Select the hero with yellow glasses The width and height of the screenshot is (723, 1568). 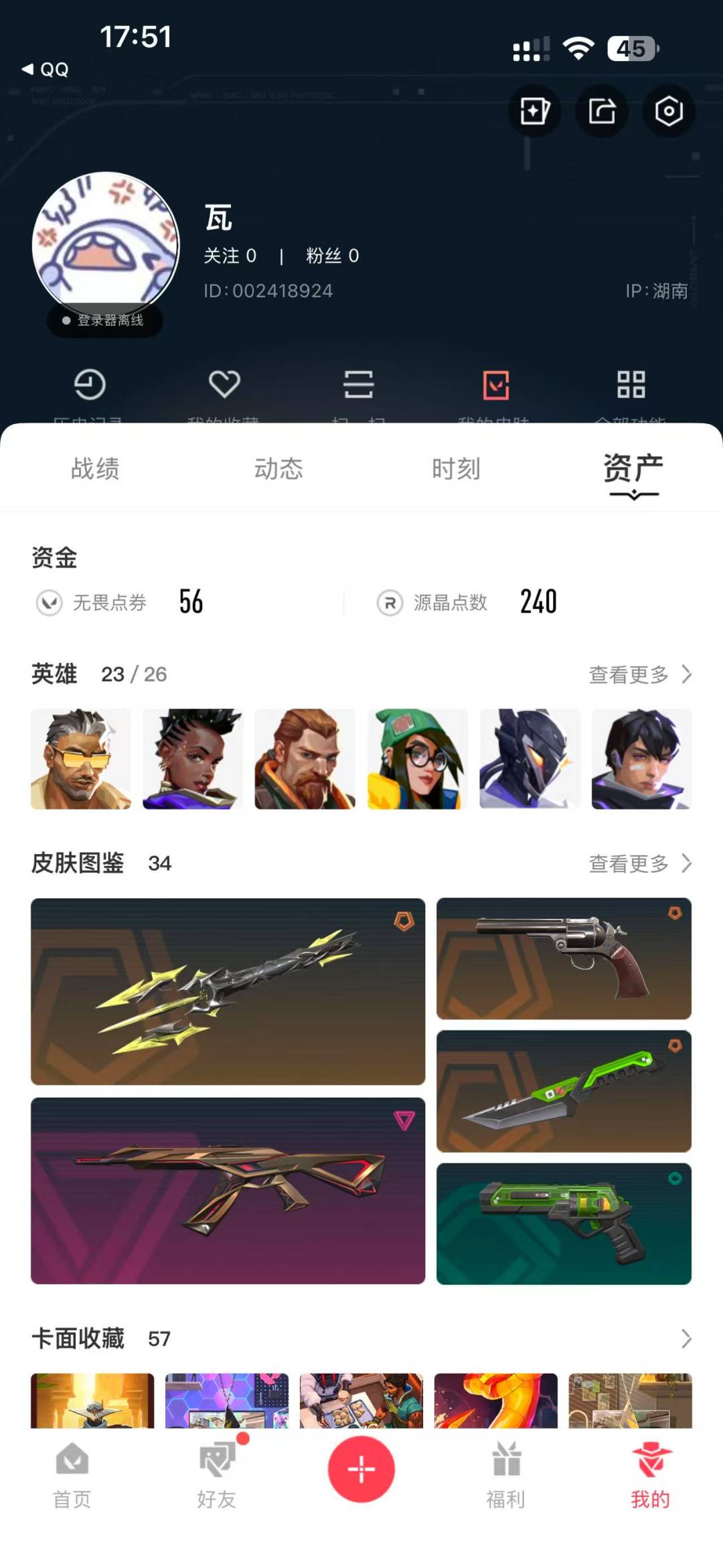81,759
